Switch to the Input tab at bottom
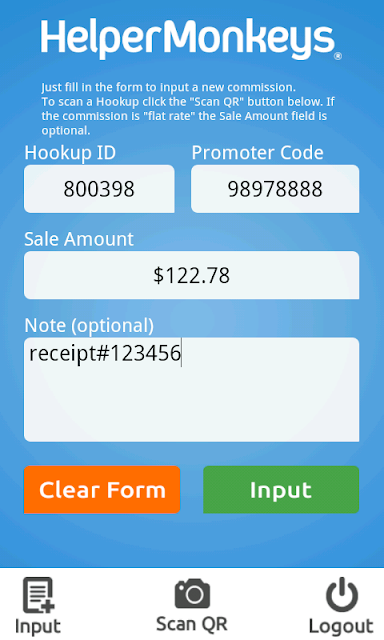 pyautogui.click(x=38, y=606)
